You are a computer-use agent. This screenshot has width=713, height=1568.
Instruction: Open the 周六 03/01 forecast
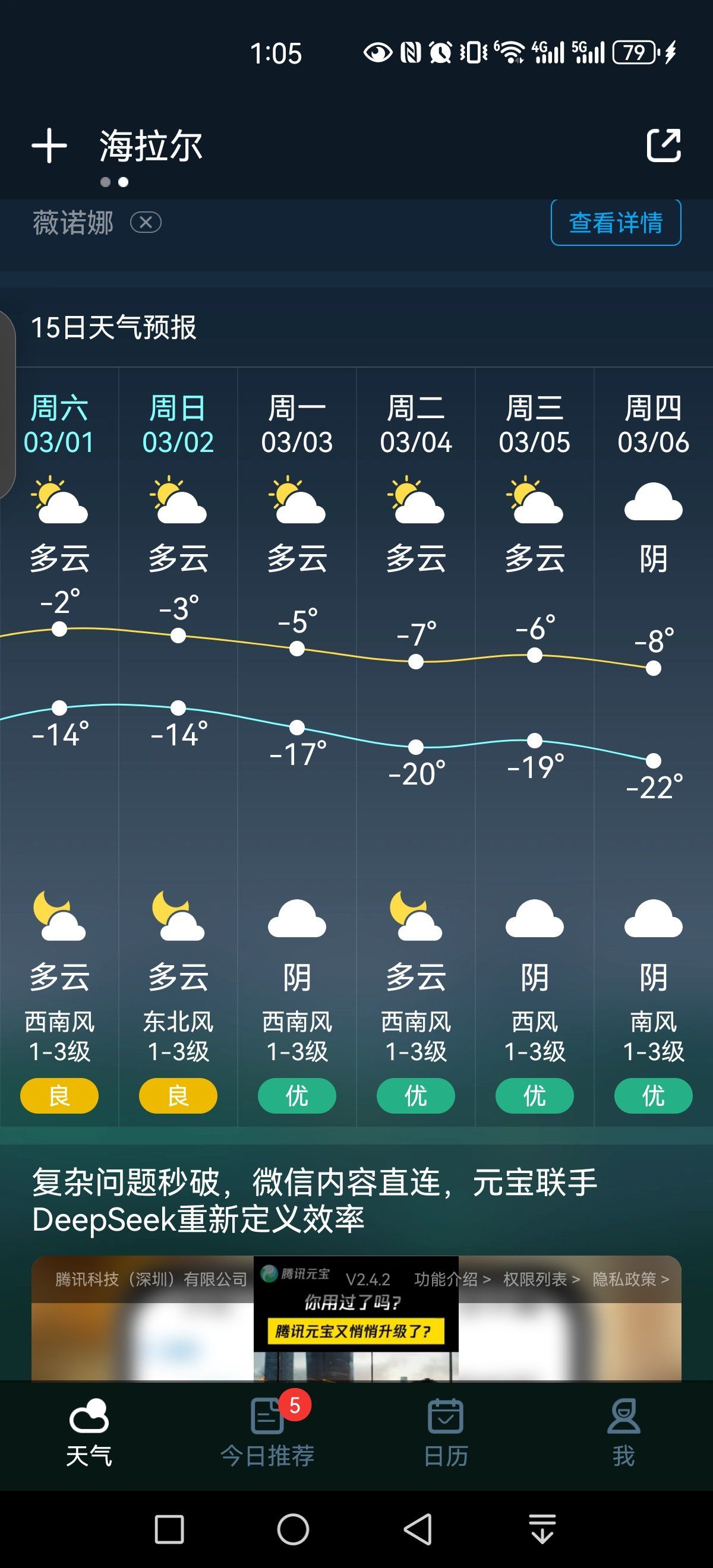[59, 426]
